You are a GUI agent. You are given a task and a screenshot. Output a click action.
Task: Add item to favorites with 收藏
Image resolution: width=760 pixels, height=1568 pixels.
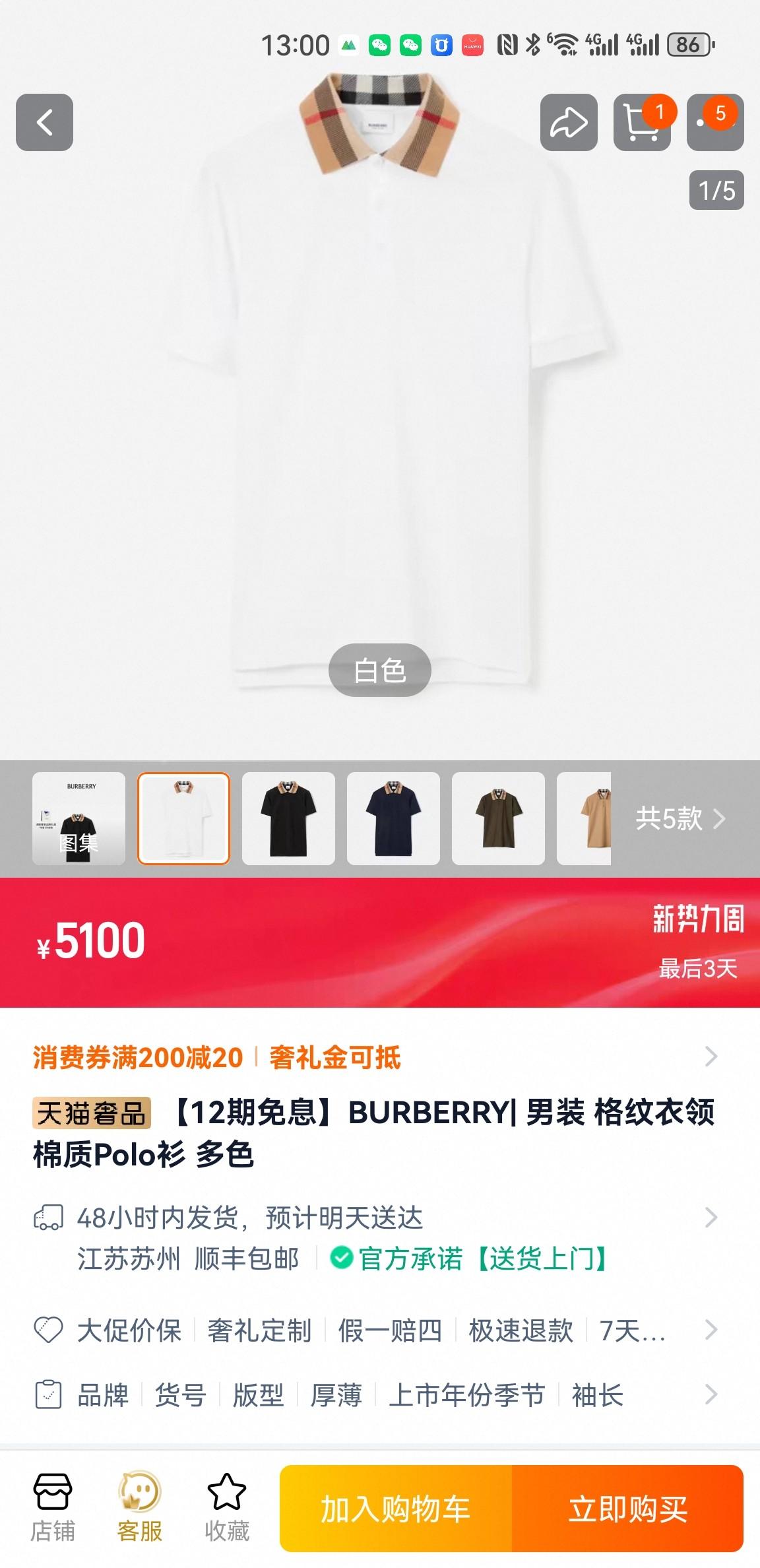point(226,1509)
